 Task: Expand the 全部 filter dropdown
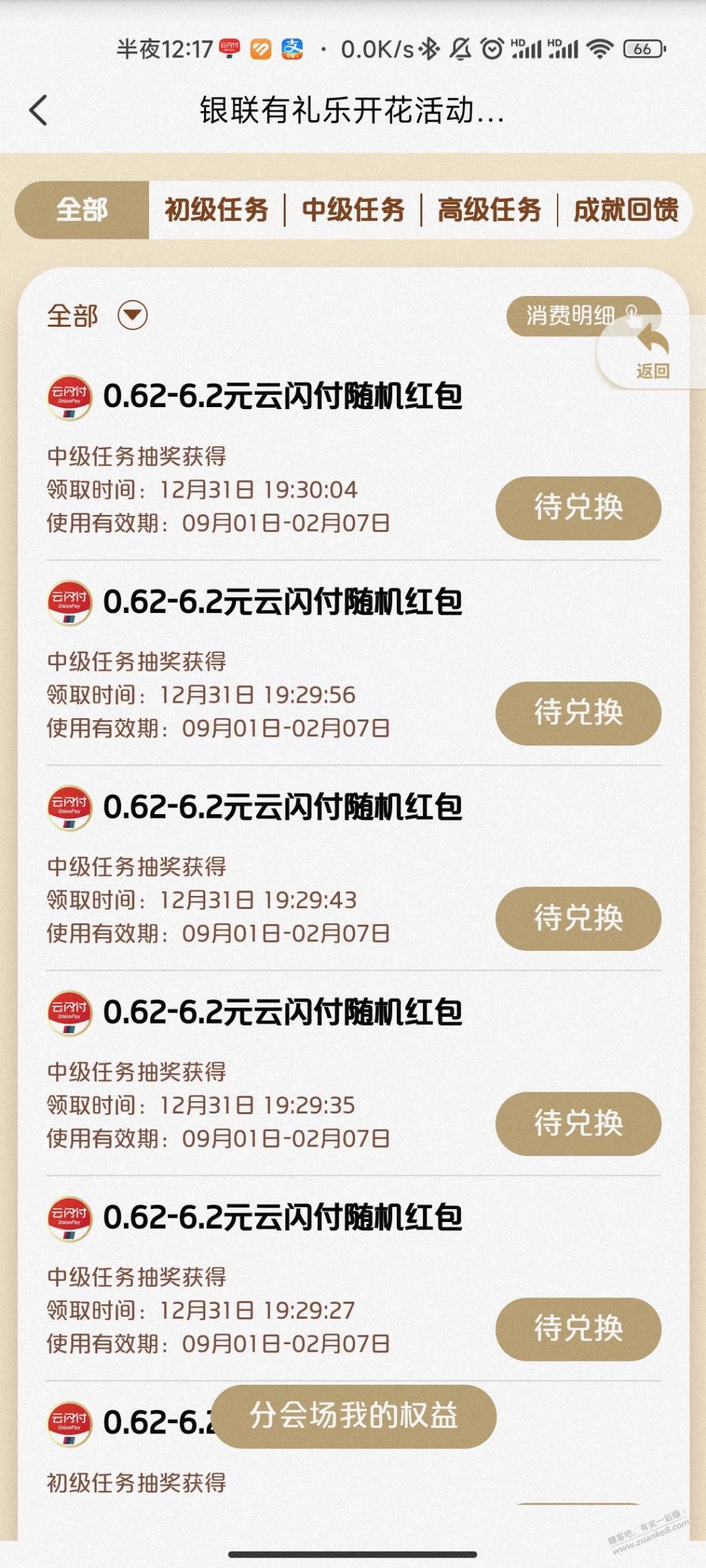tap(133, 316)
